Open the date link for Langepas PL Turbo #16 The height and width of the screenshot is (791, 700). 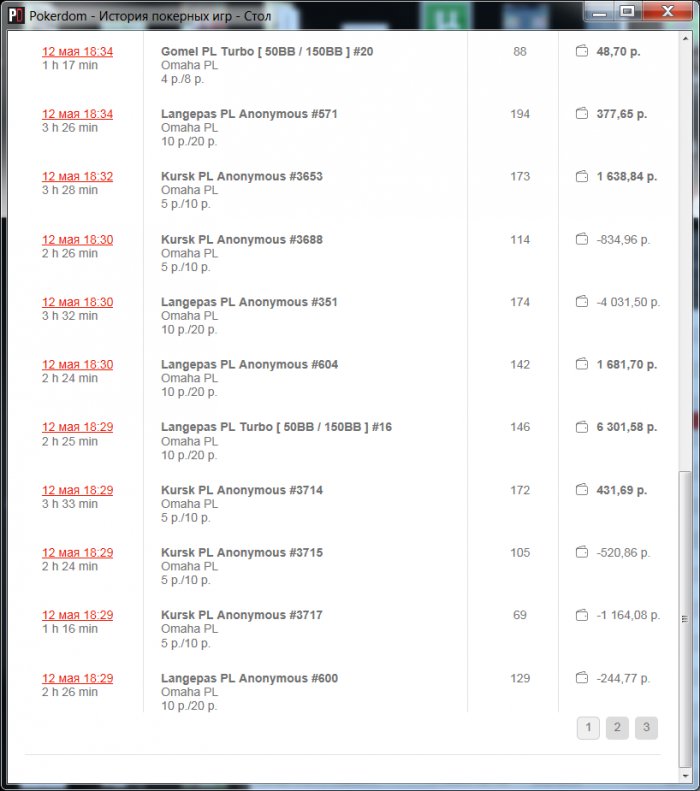[77, 427]
